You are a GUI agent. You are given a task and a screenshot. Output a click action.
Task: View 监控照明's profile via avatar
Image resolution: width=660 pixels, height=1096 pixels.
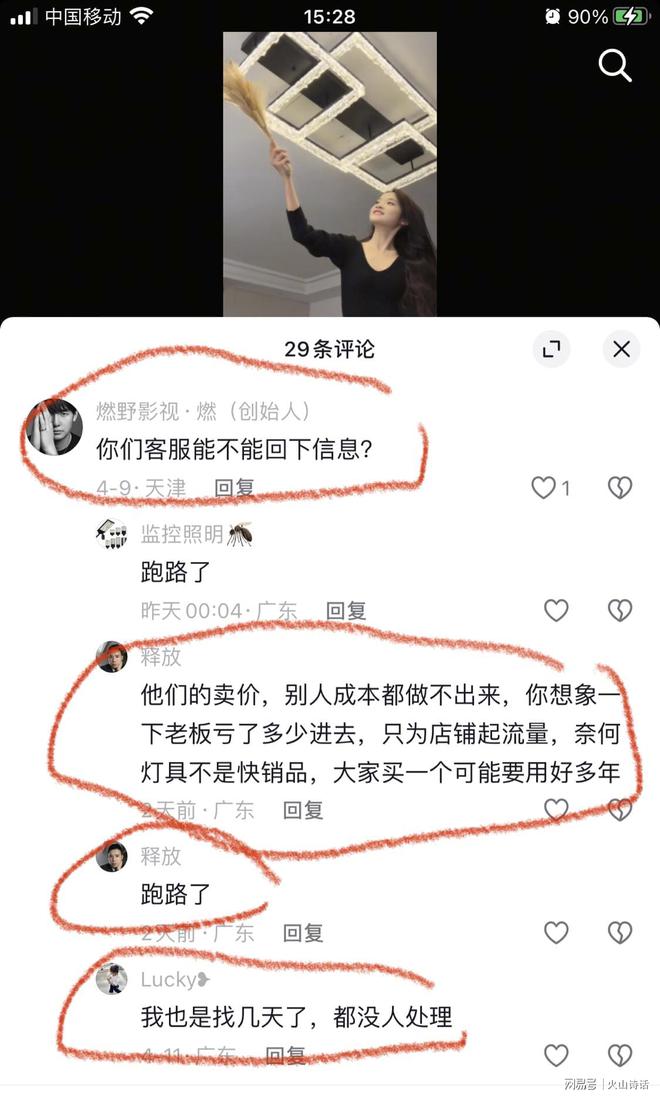click(x=111, y=535)
